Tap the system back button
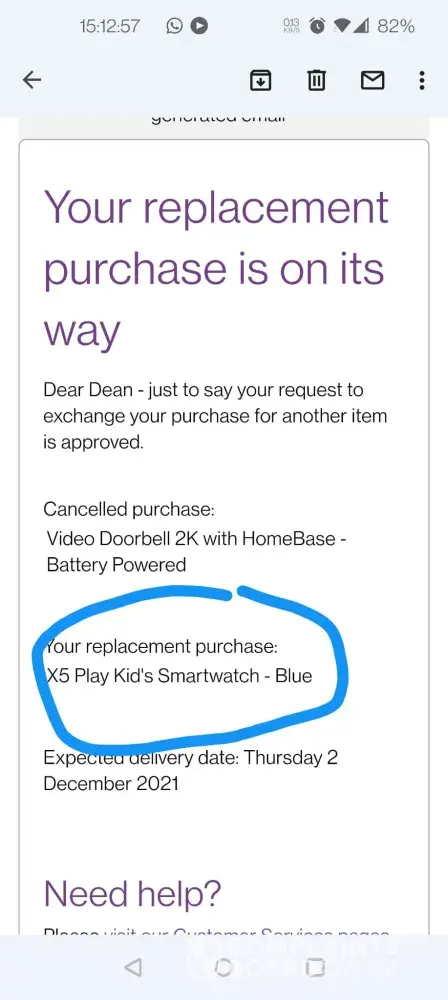 click(x=133, y=967)
